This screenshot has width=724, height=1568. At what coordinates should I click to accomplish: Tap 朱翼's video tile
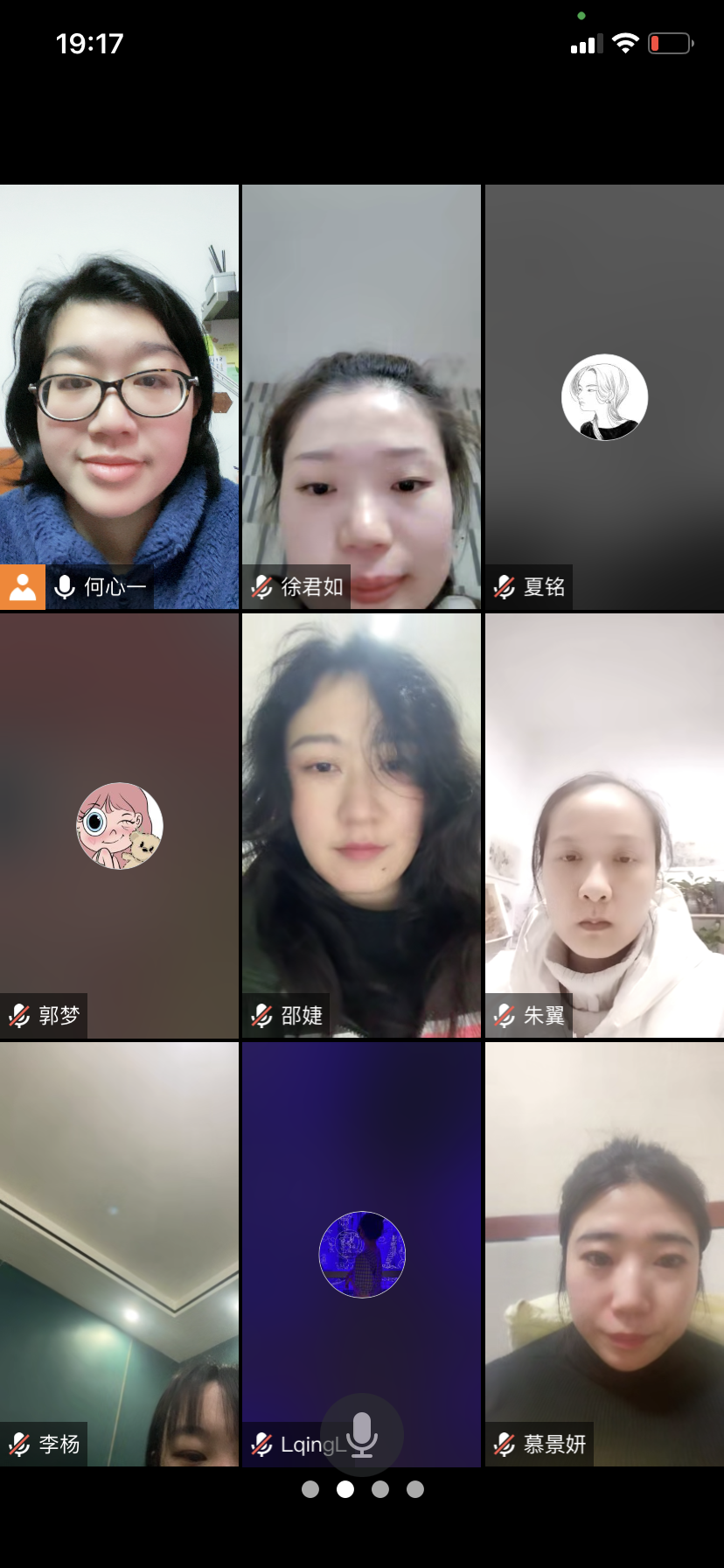tap(604, 825)
